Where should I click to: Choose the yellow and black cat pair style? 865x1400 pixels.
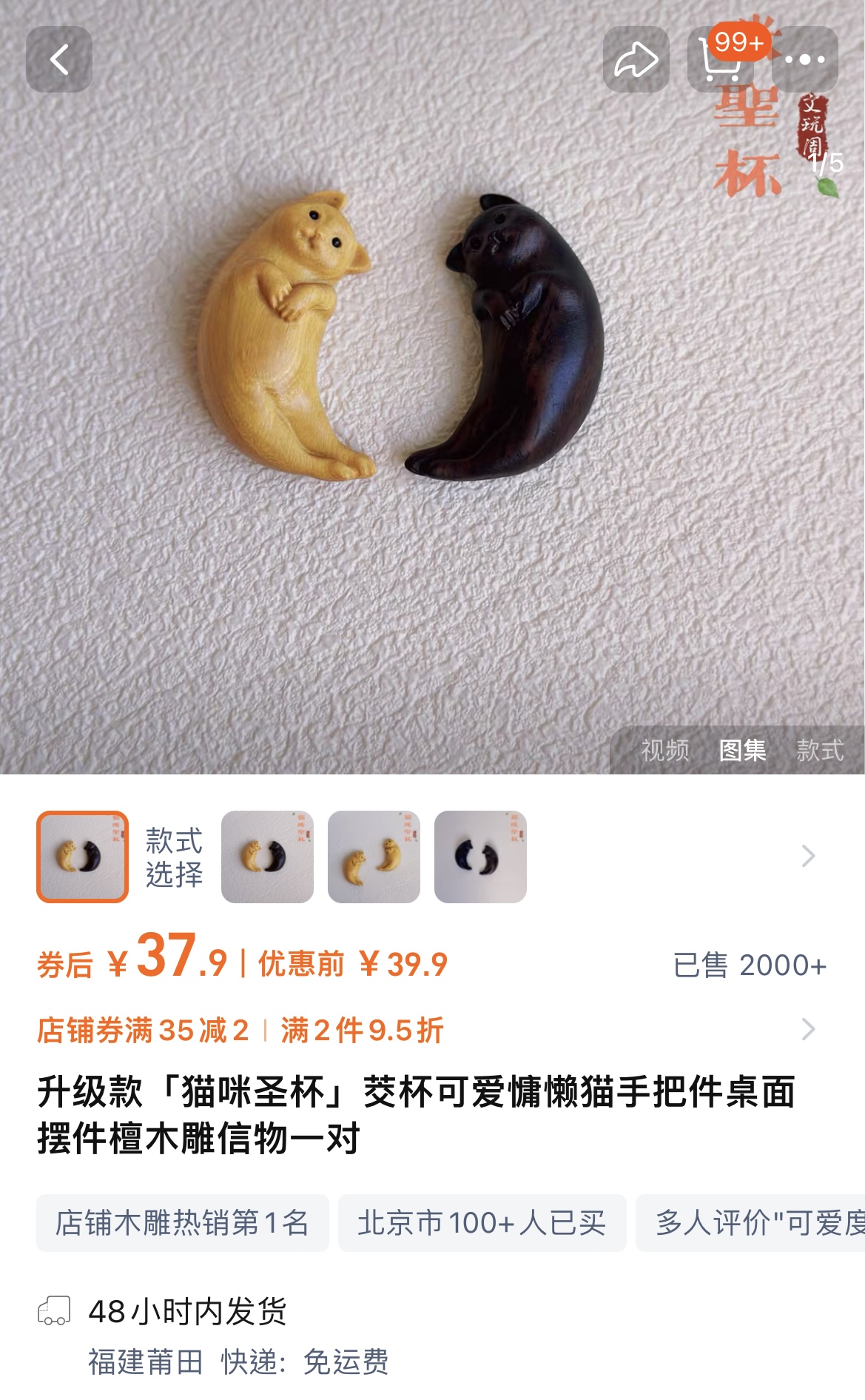267,857
